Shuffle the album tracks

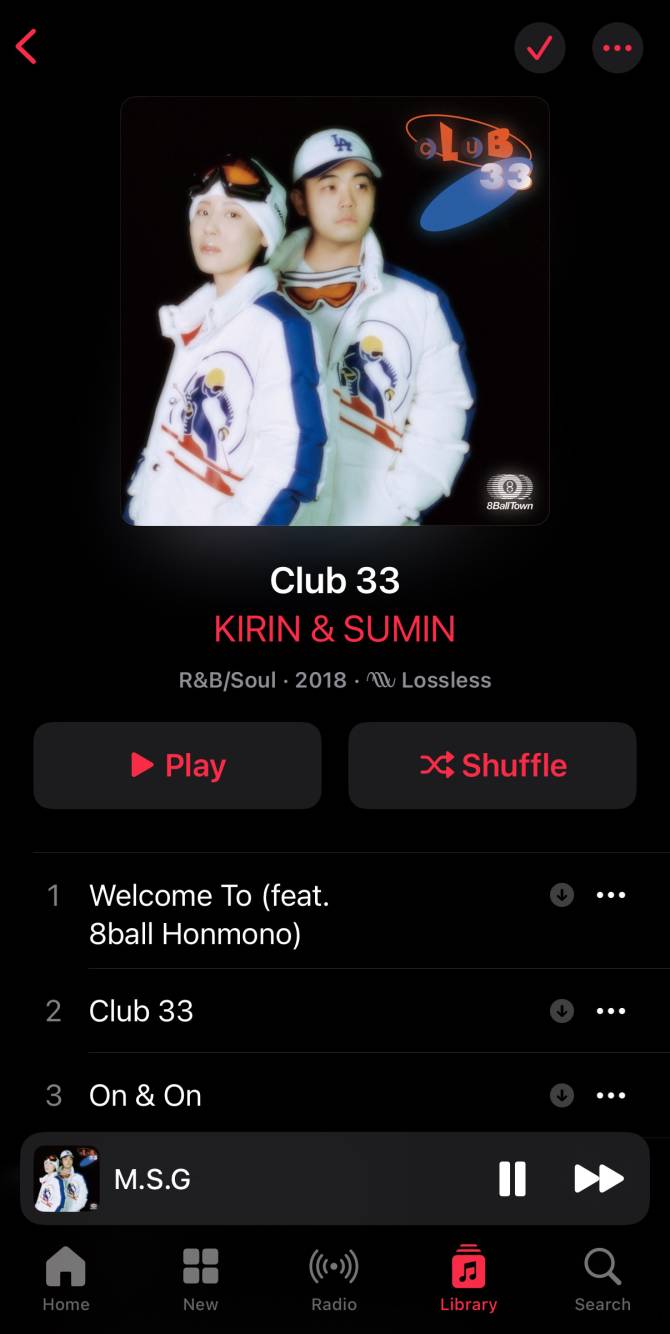[x=492, y=765]
